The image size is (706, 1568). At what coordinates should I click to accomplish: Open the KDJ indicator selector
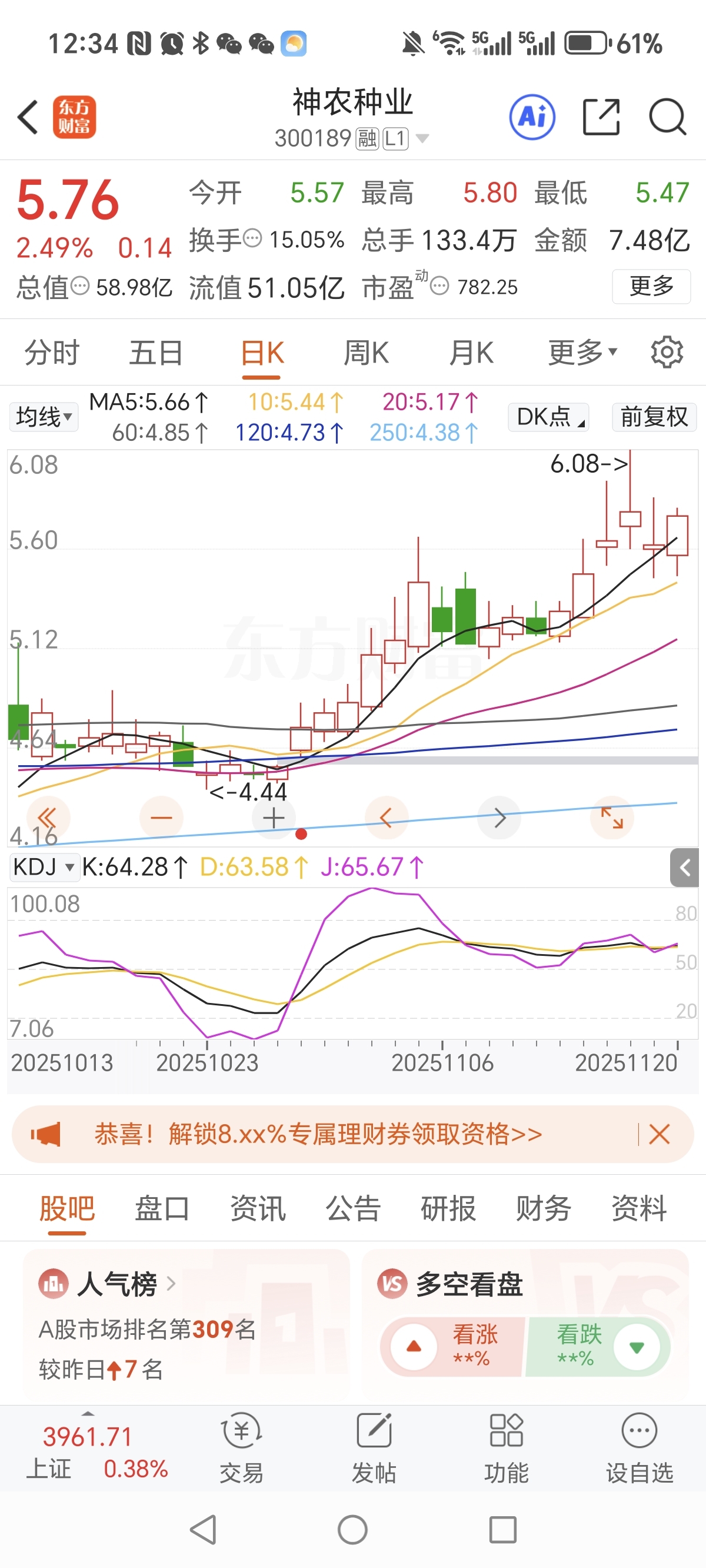point(44,867)
